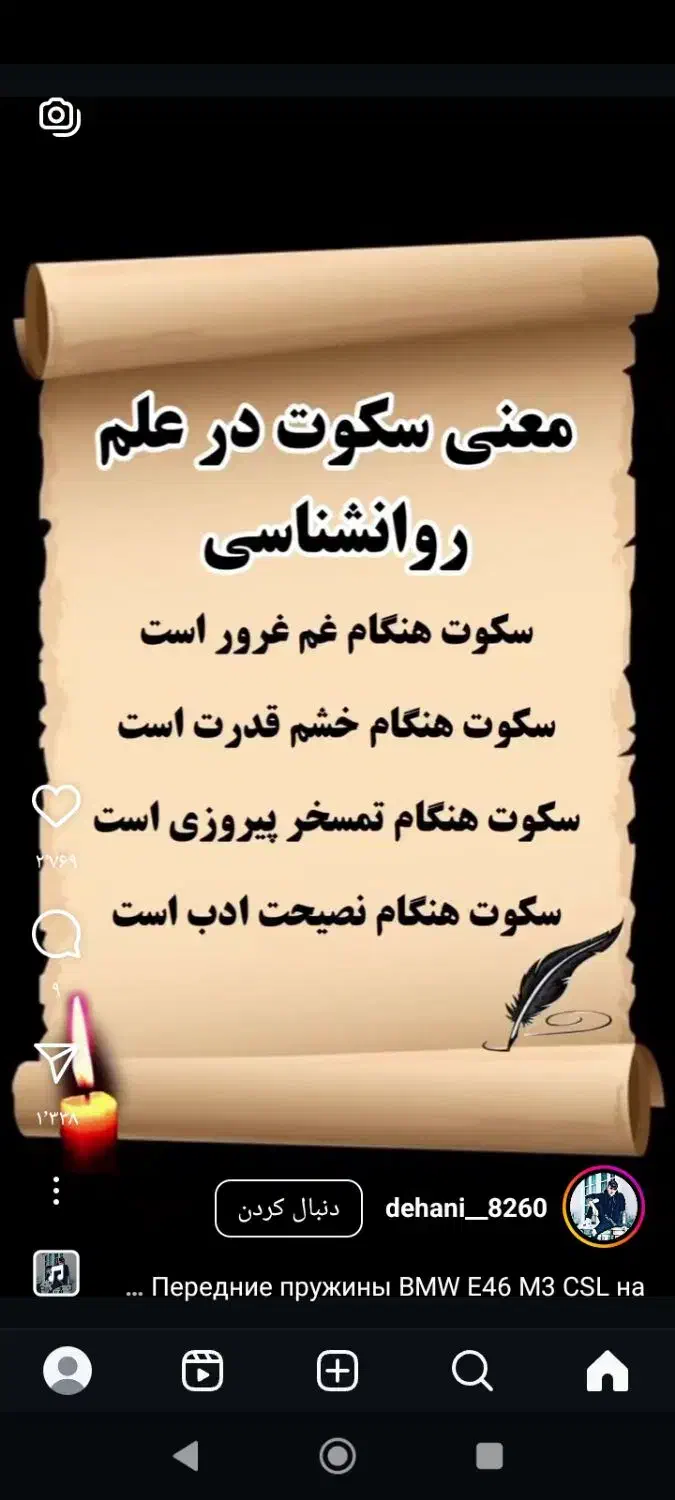Image resolution: width=675 pixels, height=1500 pixels.
Task: Open the comments bubble
Action: tap(56, 936)
